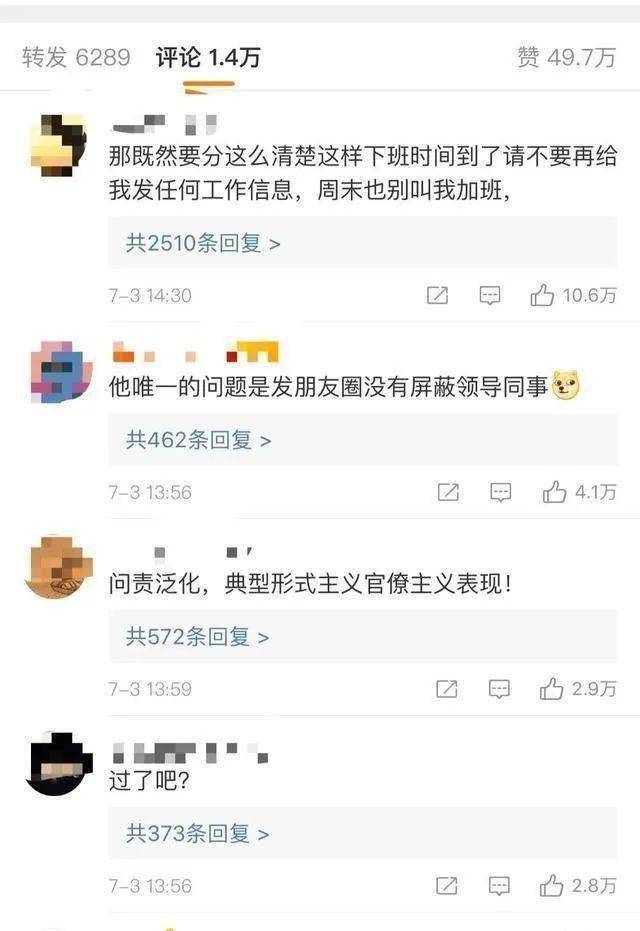Select the 评论 1.4万 tab
The height and width of the screenshot is (931, 640).
(x=208, y=58)
